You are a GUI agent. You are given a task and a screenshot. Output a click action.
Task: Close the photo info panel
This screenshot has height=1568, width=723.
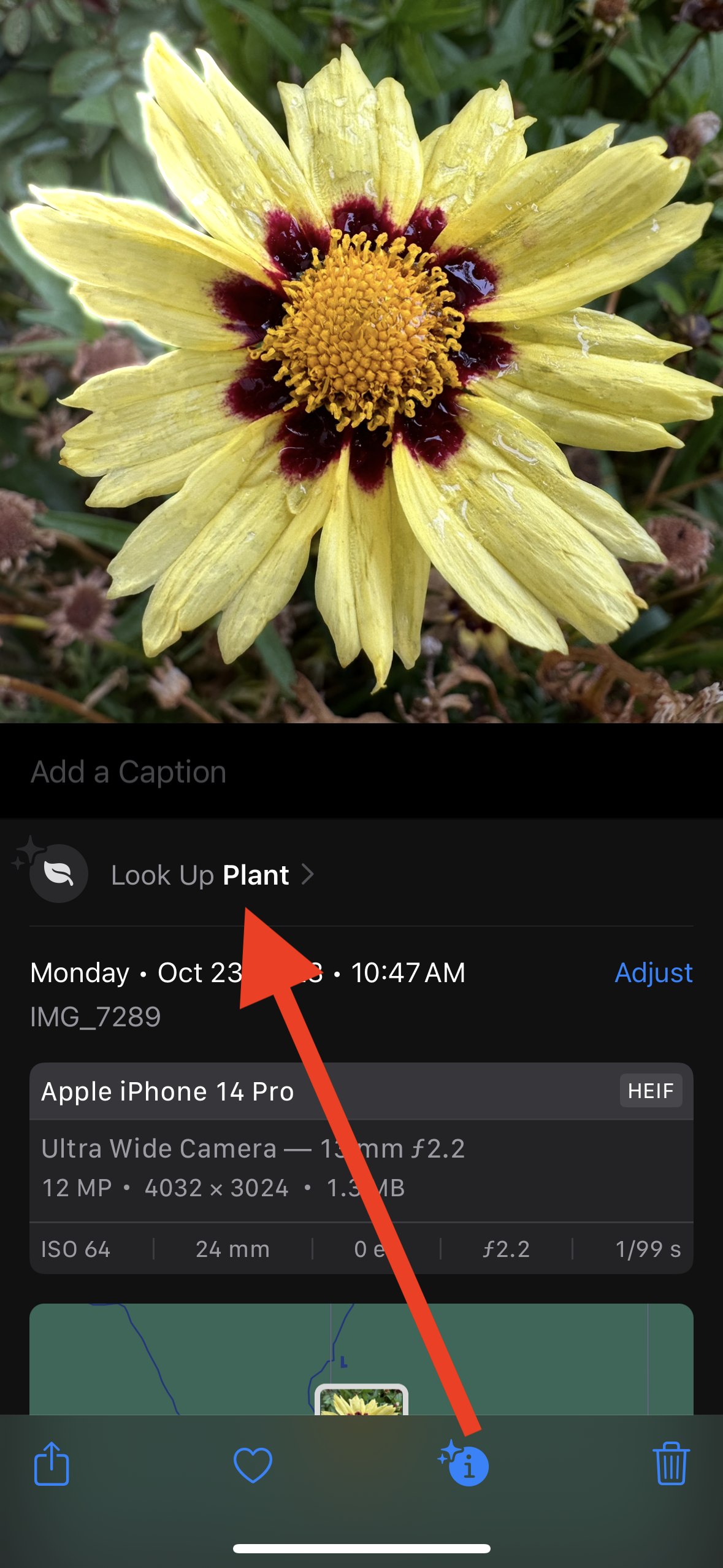click(466, 1465)
